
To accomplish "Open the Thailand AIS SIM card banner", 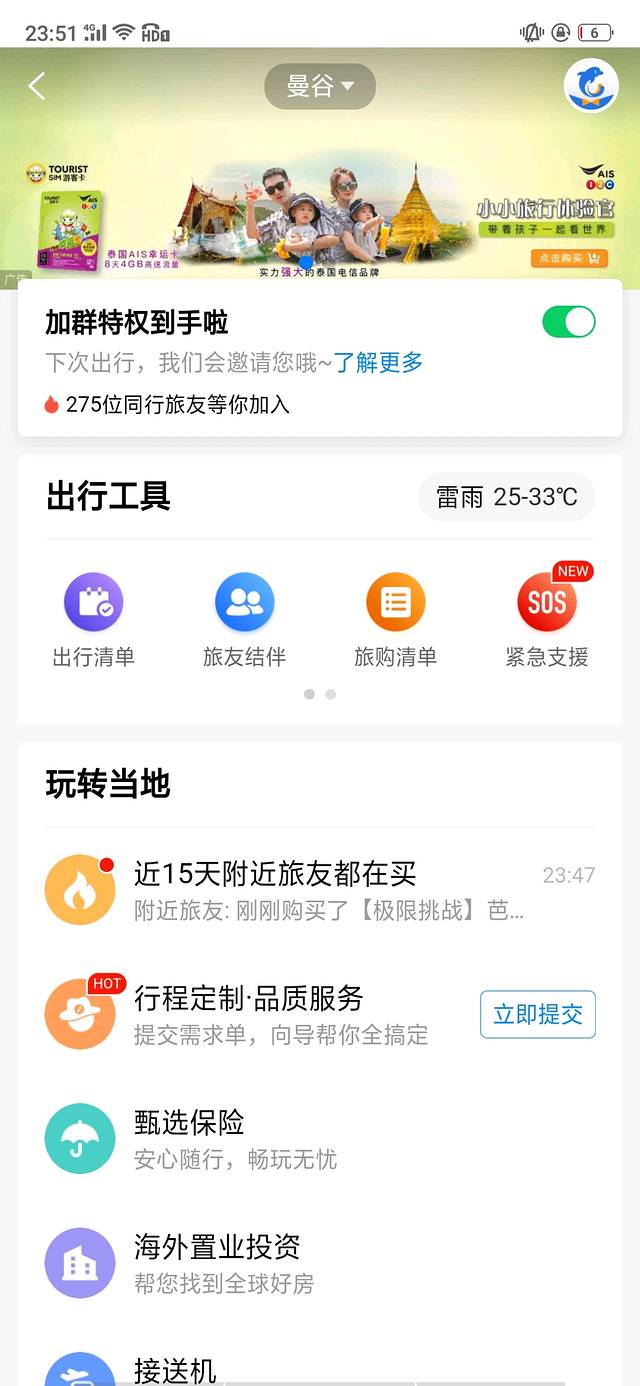I will (320, 218).
